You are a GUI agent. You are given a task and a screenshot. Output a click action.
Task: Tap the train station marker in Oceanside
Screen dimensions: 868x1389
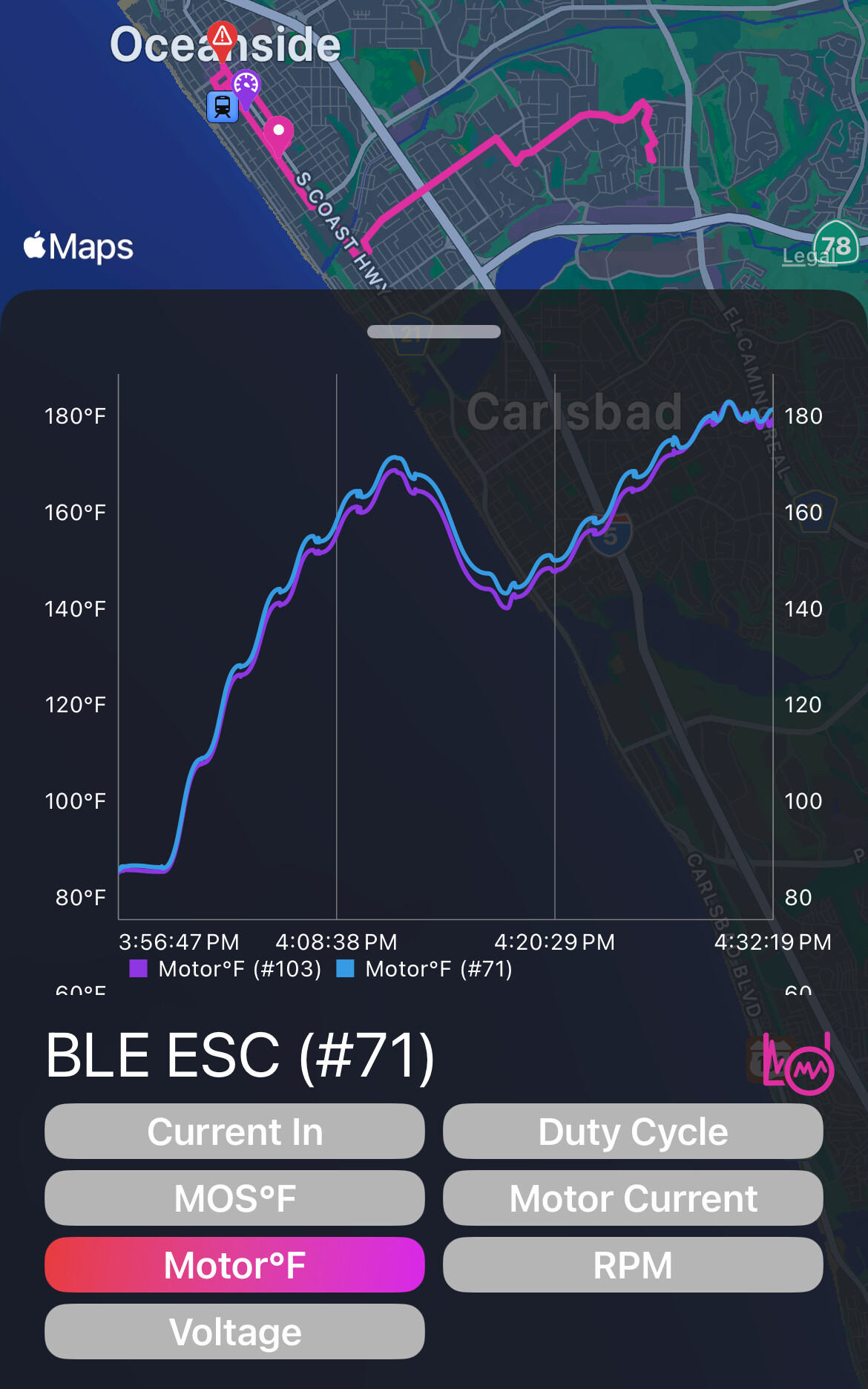coord(223,107)
